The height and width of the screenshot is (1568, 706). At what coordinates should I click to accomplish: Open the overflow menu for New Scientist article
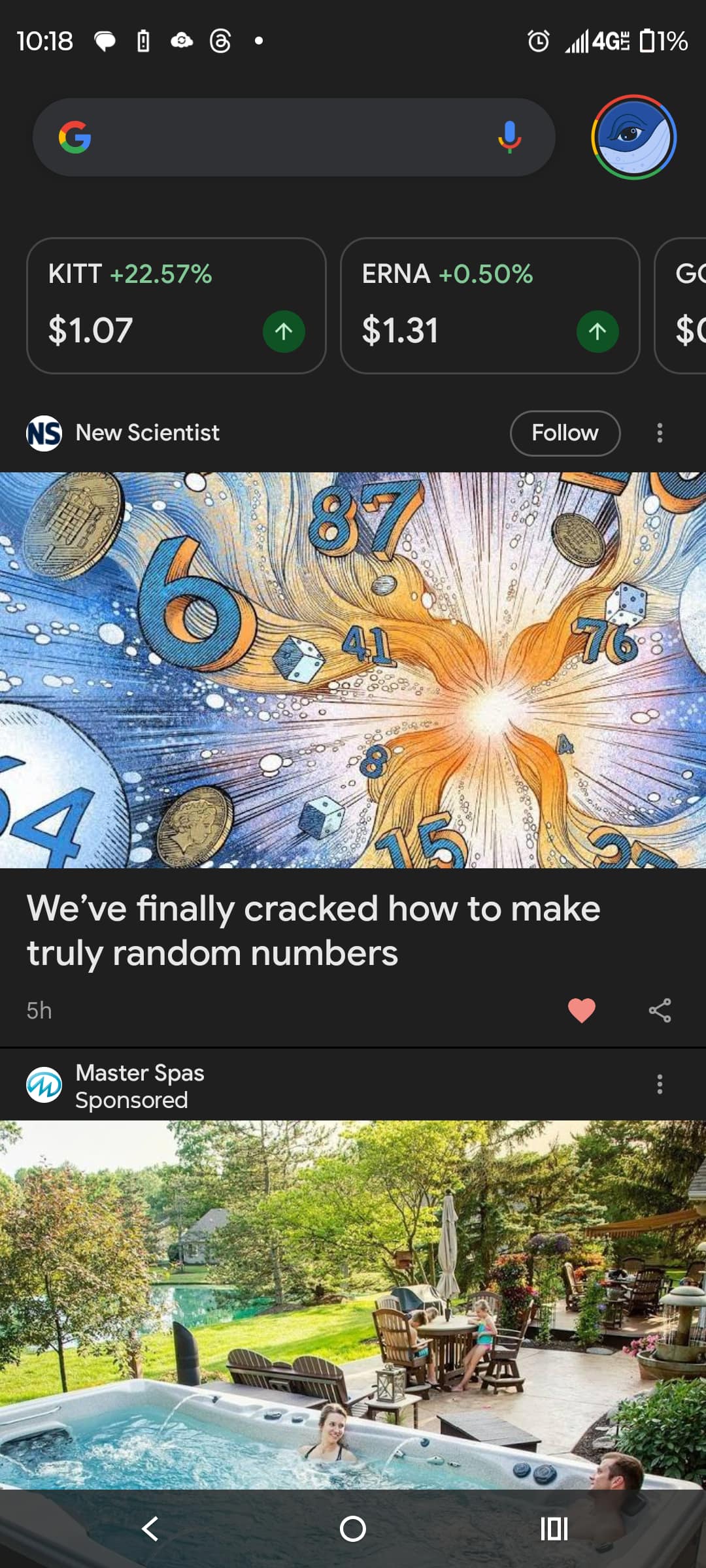[660, 433]
